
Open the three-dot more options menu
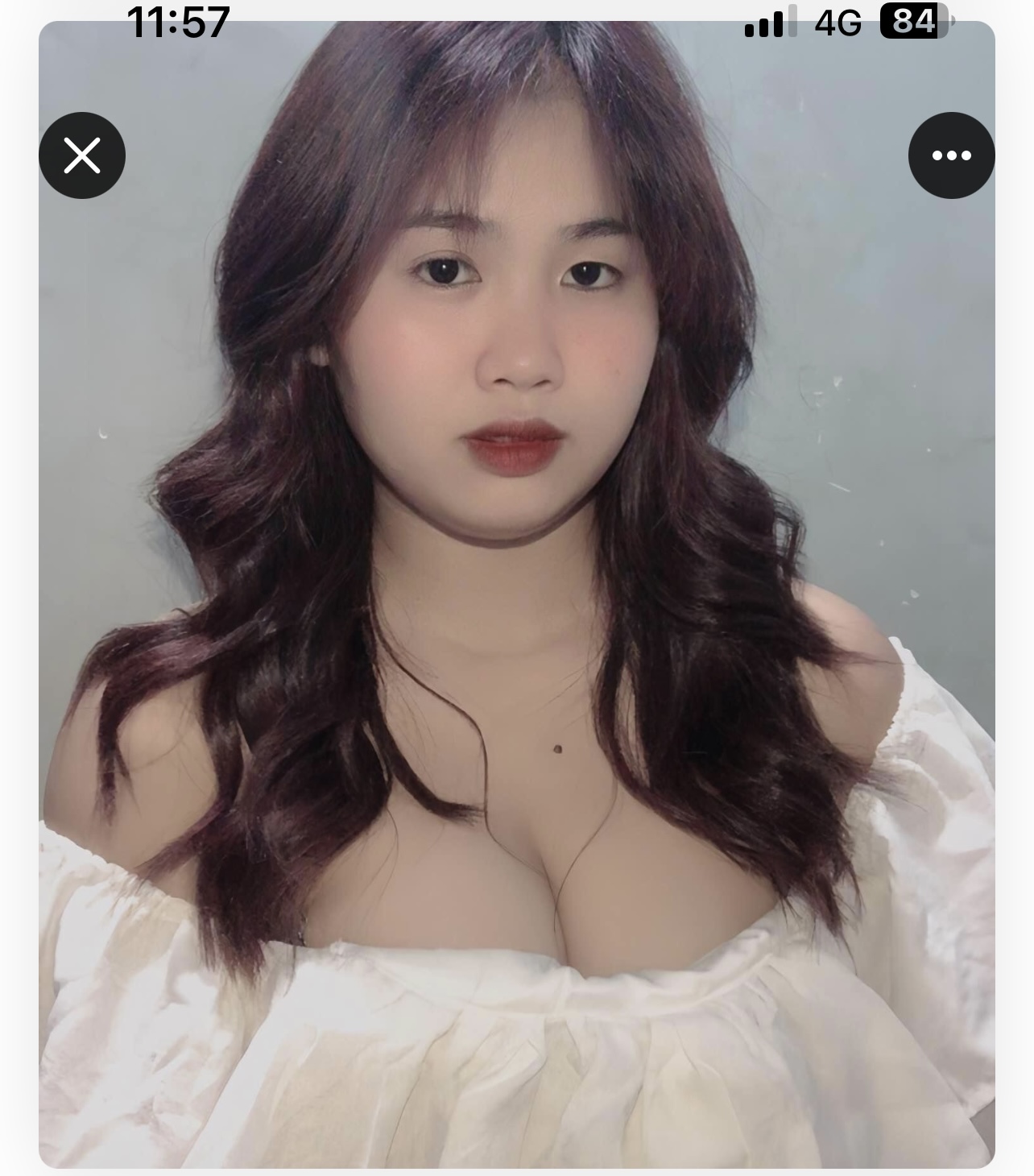click(951, 155)
